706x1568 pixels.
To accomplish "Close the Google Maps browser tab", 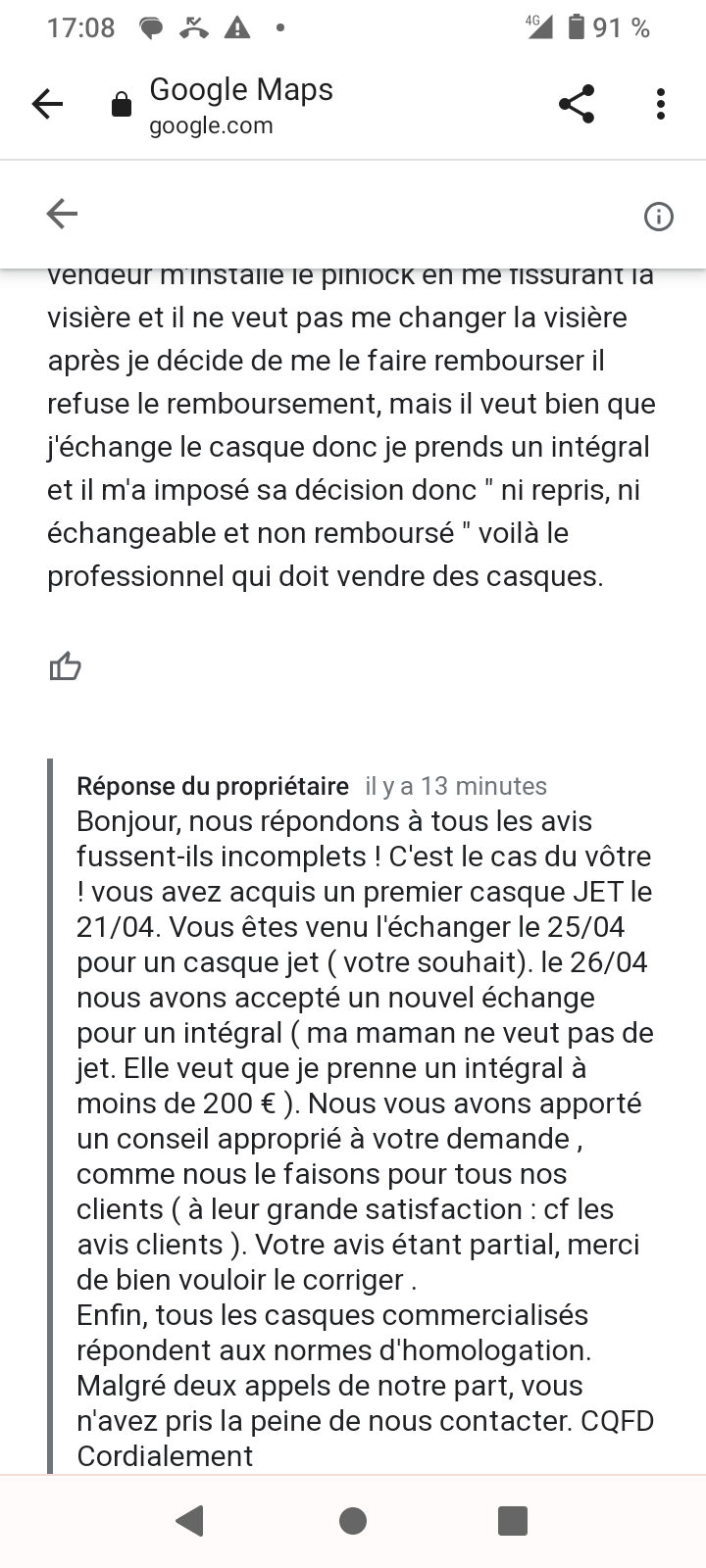I will [x=47, y=104].
